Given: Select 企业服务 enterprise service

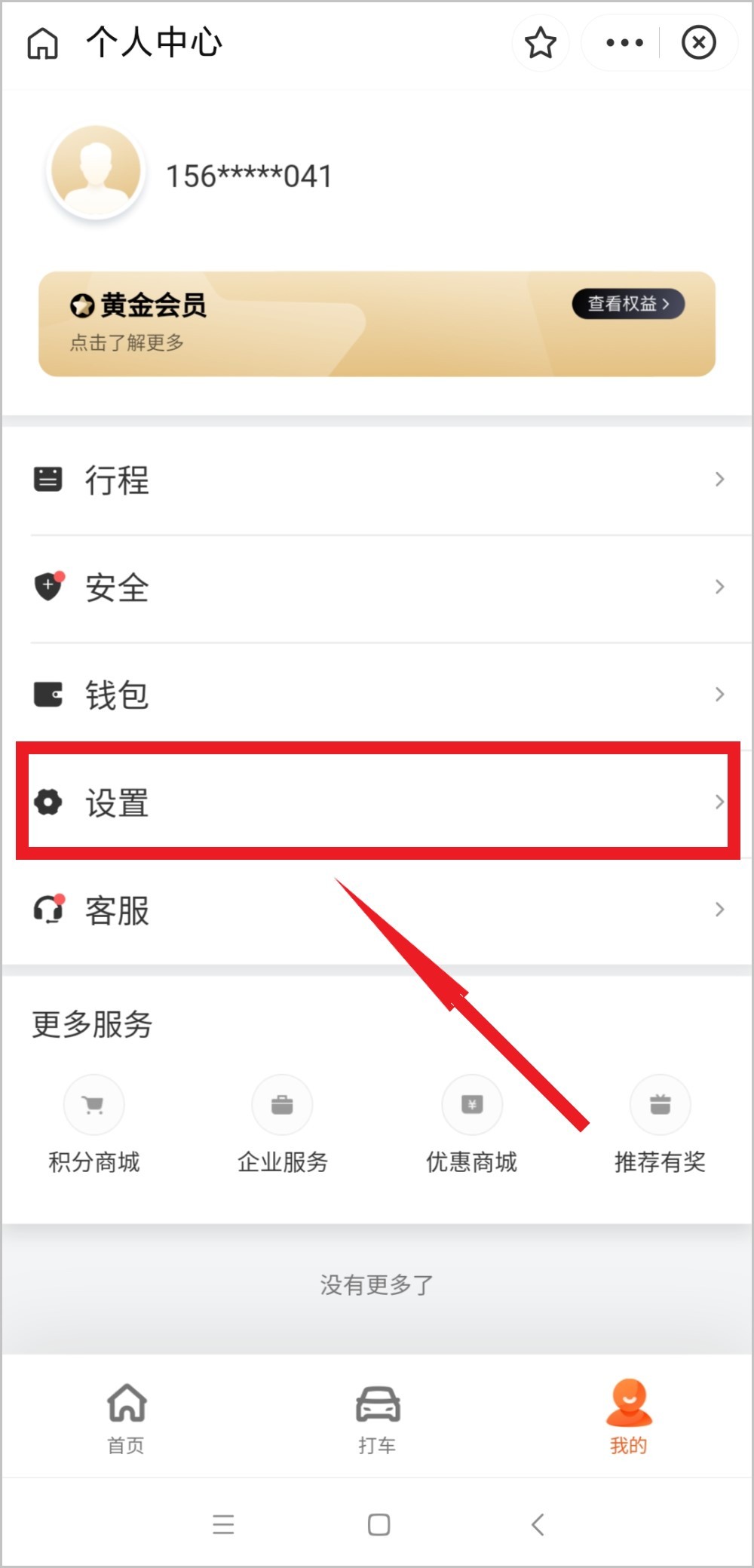Looking at the screenshot, I should (x=283, y=1125).
